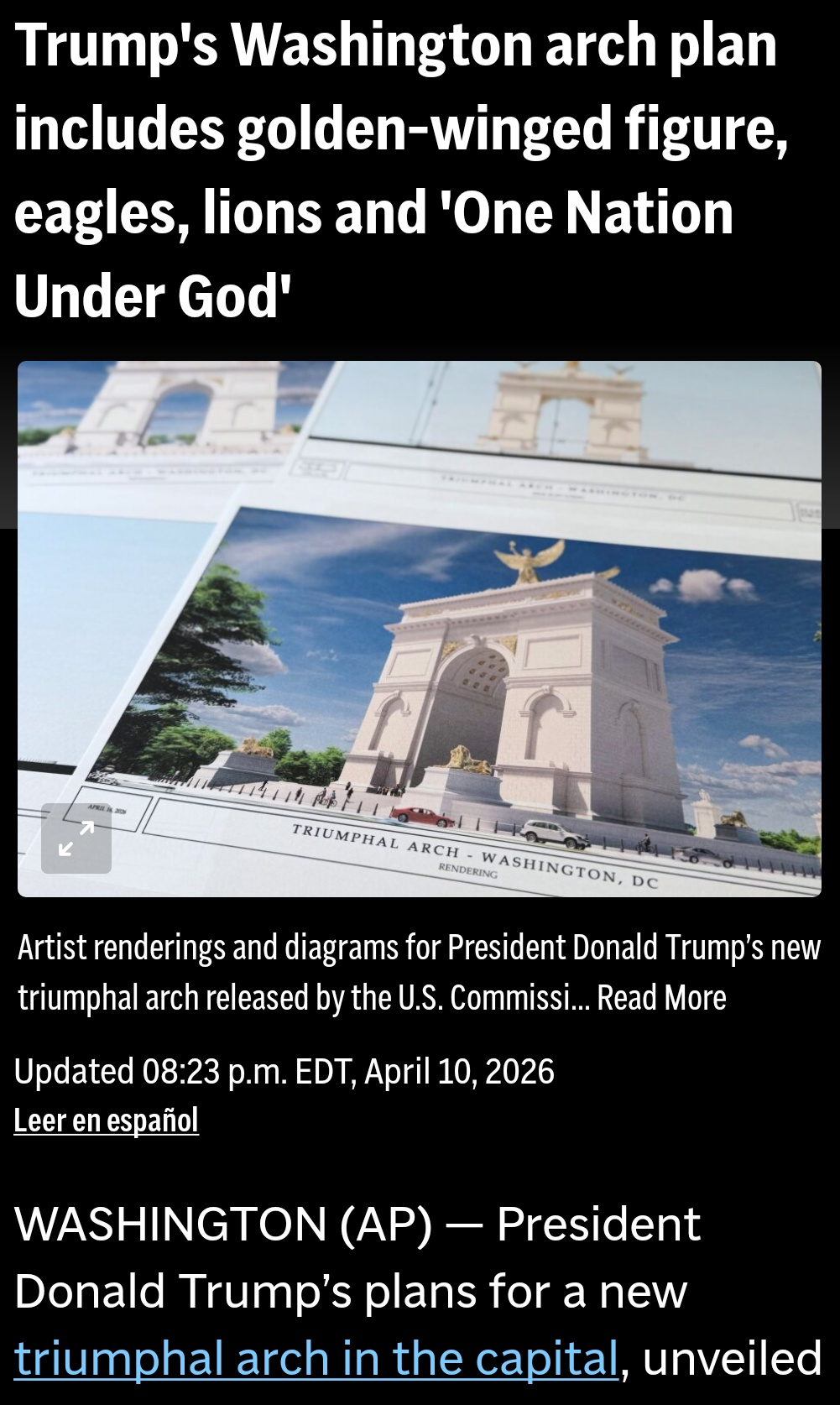Expand the arch rendering image to fullscreen
The width and height of the screenshot is (840, 1405).
click(76, 838)
